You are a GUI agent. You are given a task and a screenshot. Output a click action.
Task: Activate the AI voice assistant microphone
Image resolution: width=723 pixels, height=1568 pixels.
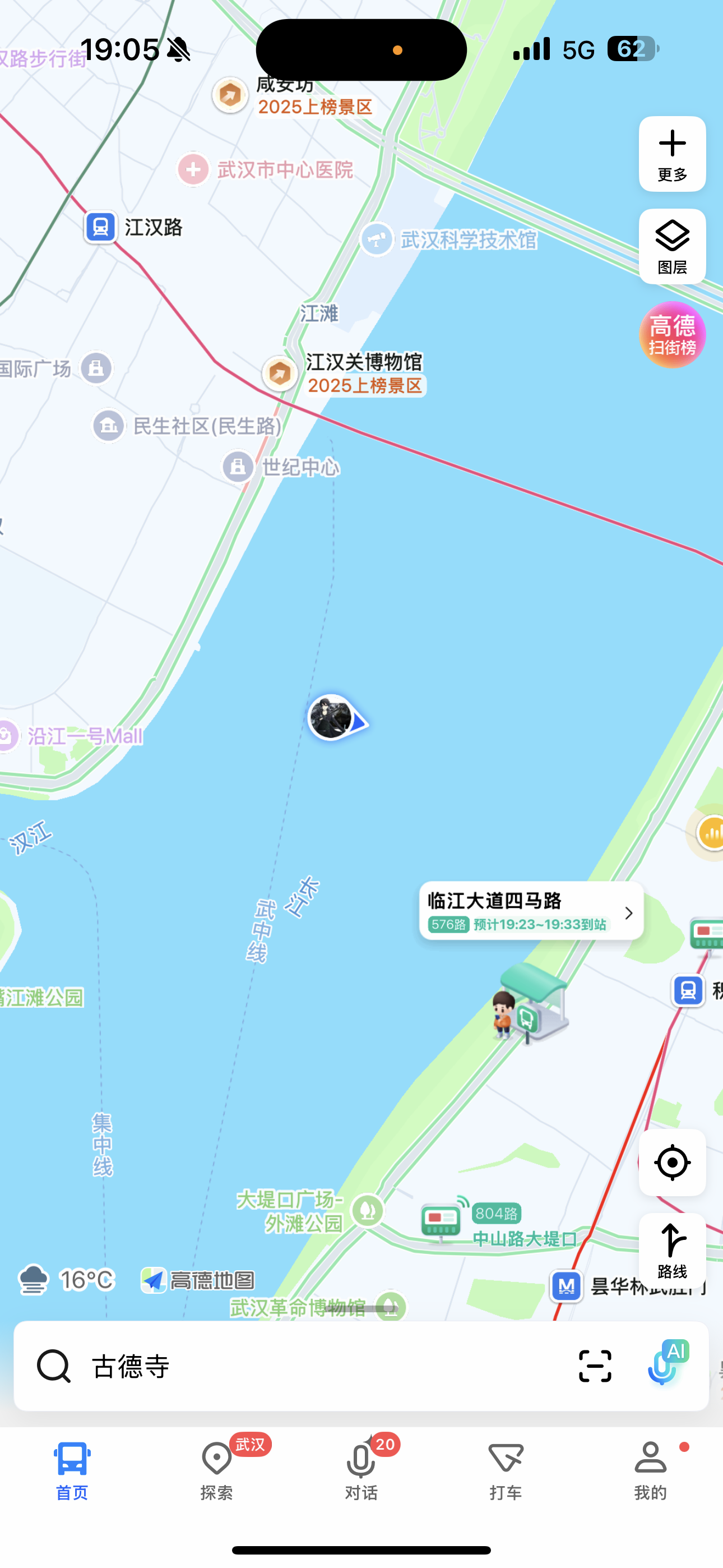point(666,1363)
